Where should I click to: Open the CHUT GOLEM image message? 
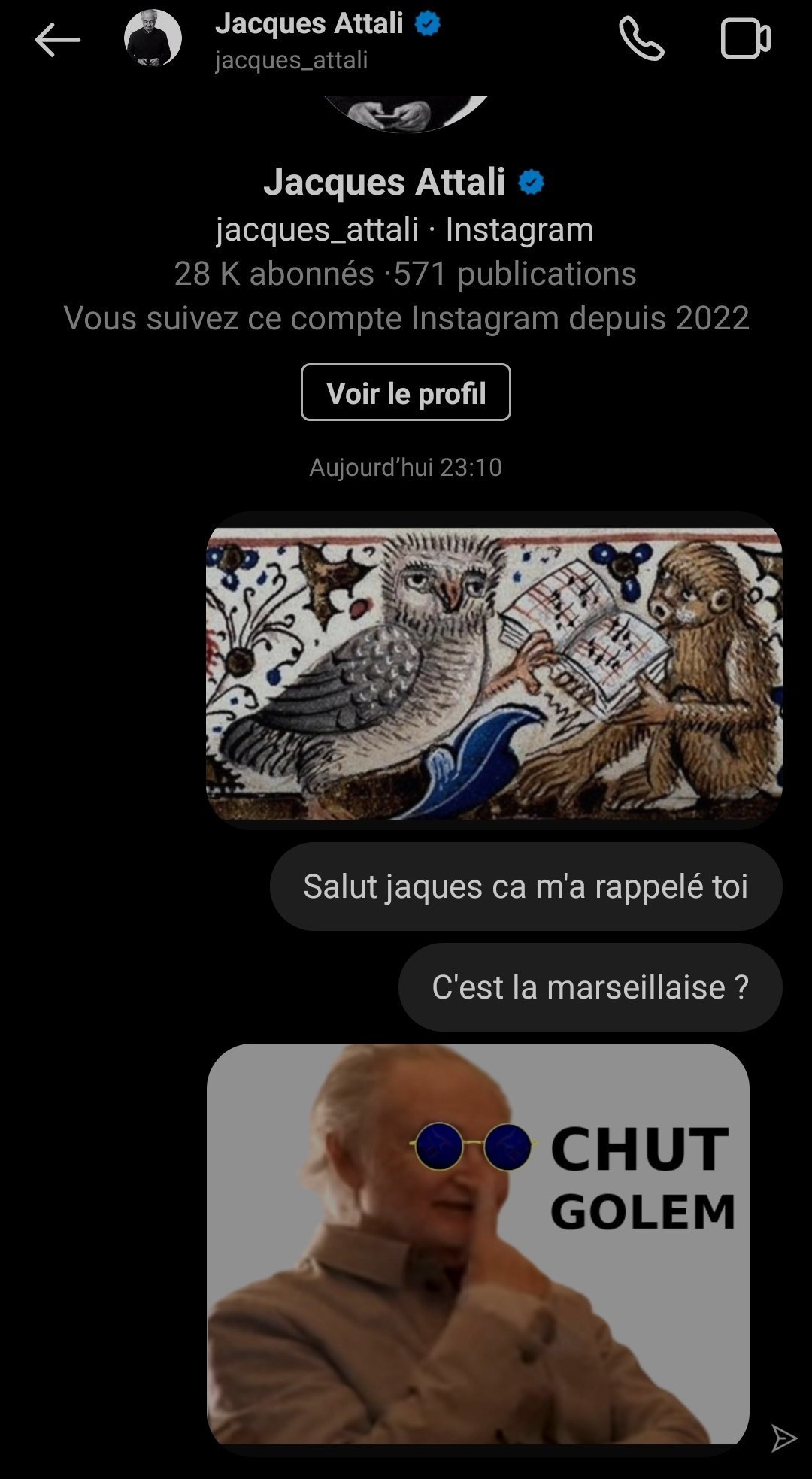(478, 1245)
